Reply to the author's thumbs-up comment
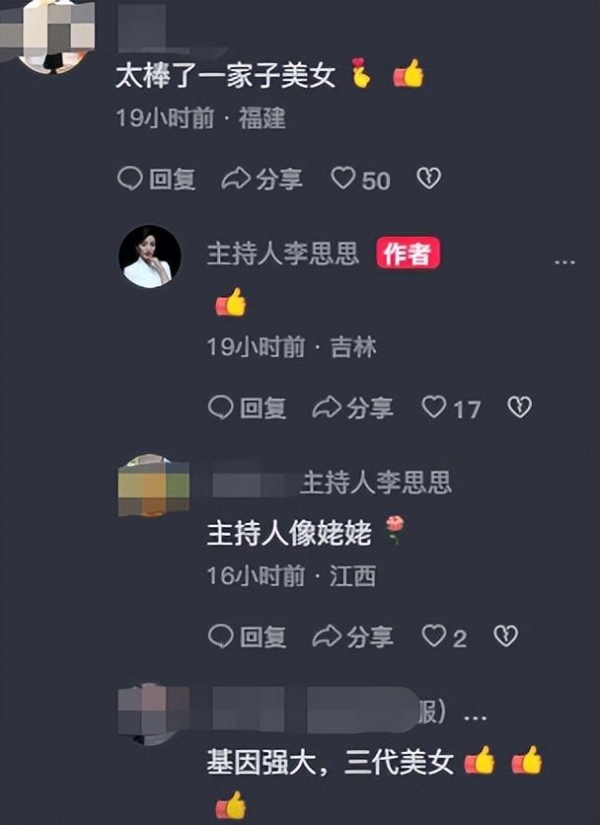 tap(246, 407)
